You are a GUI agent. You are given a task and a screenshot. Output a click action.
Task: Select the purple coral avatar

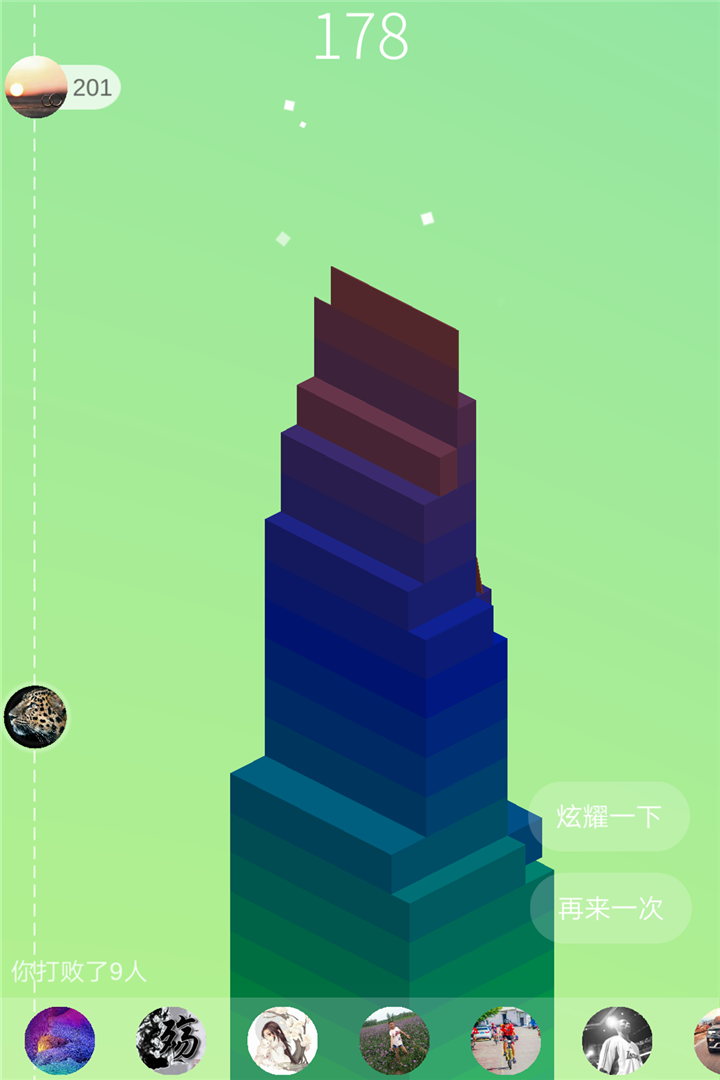click(60, 1041)
